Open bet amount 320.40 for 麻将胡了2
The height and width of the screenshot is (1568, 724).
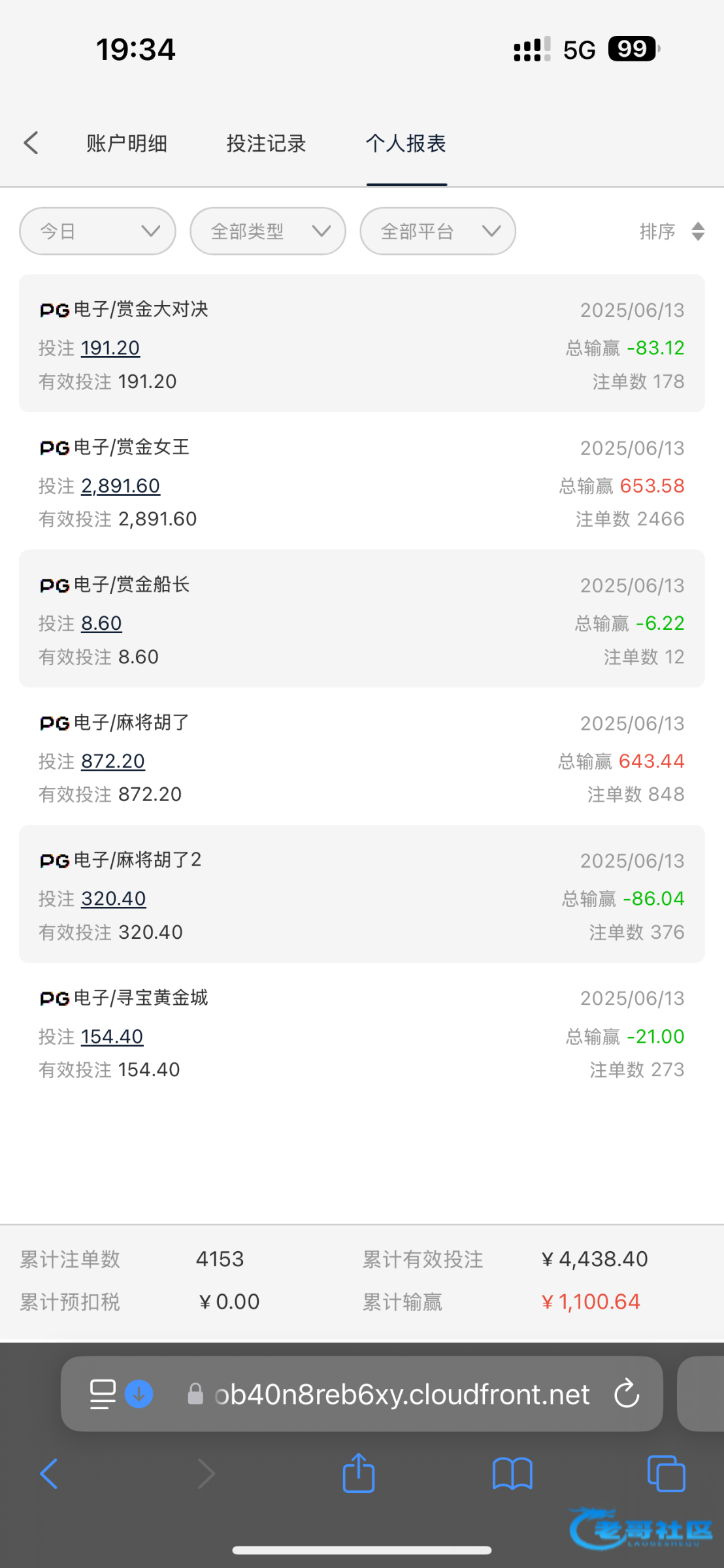coord(113,899)
